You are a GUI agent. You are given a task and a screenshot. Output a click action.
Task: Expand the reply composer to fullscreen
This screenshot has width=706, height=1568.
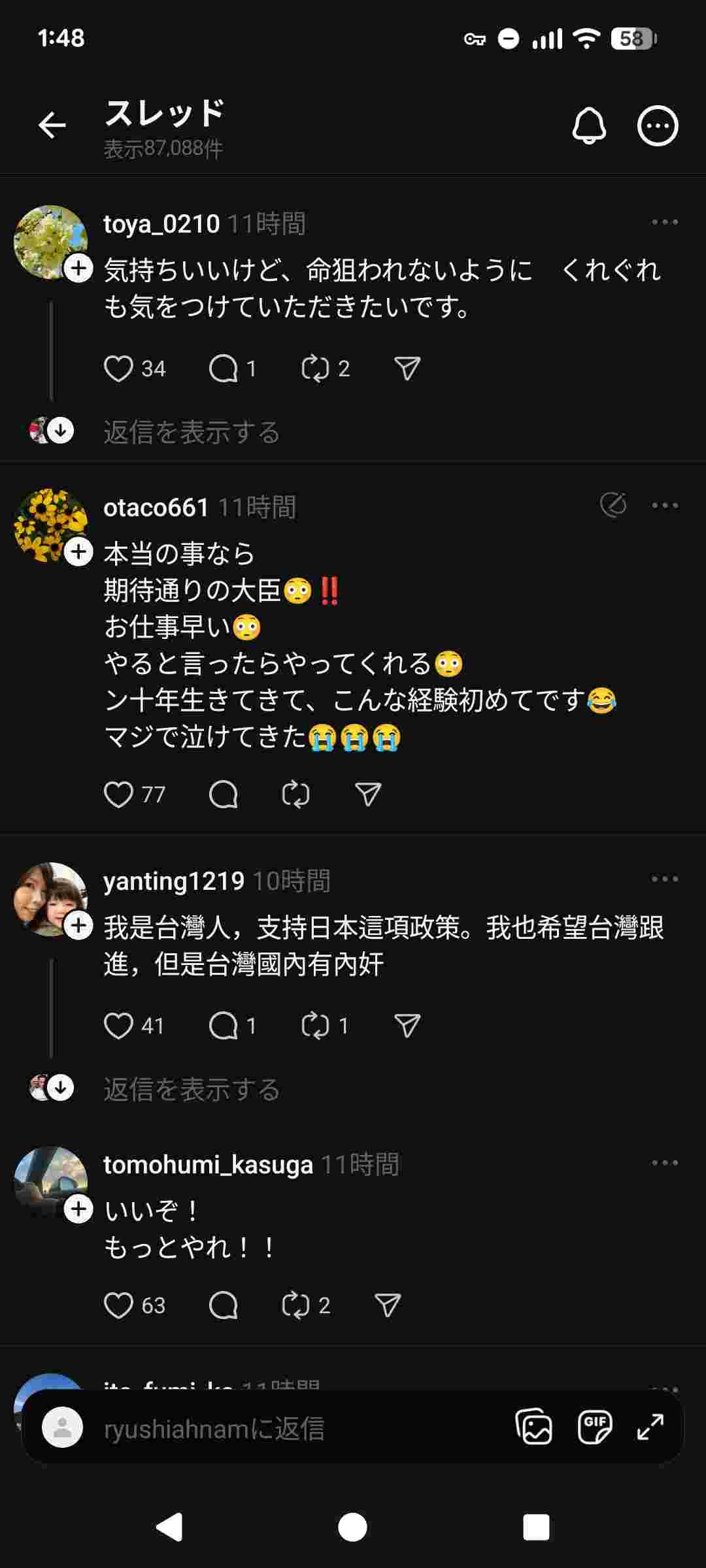650,1426
